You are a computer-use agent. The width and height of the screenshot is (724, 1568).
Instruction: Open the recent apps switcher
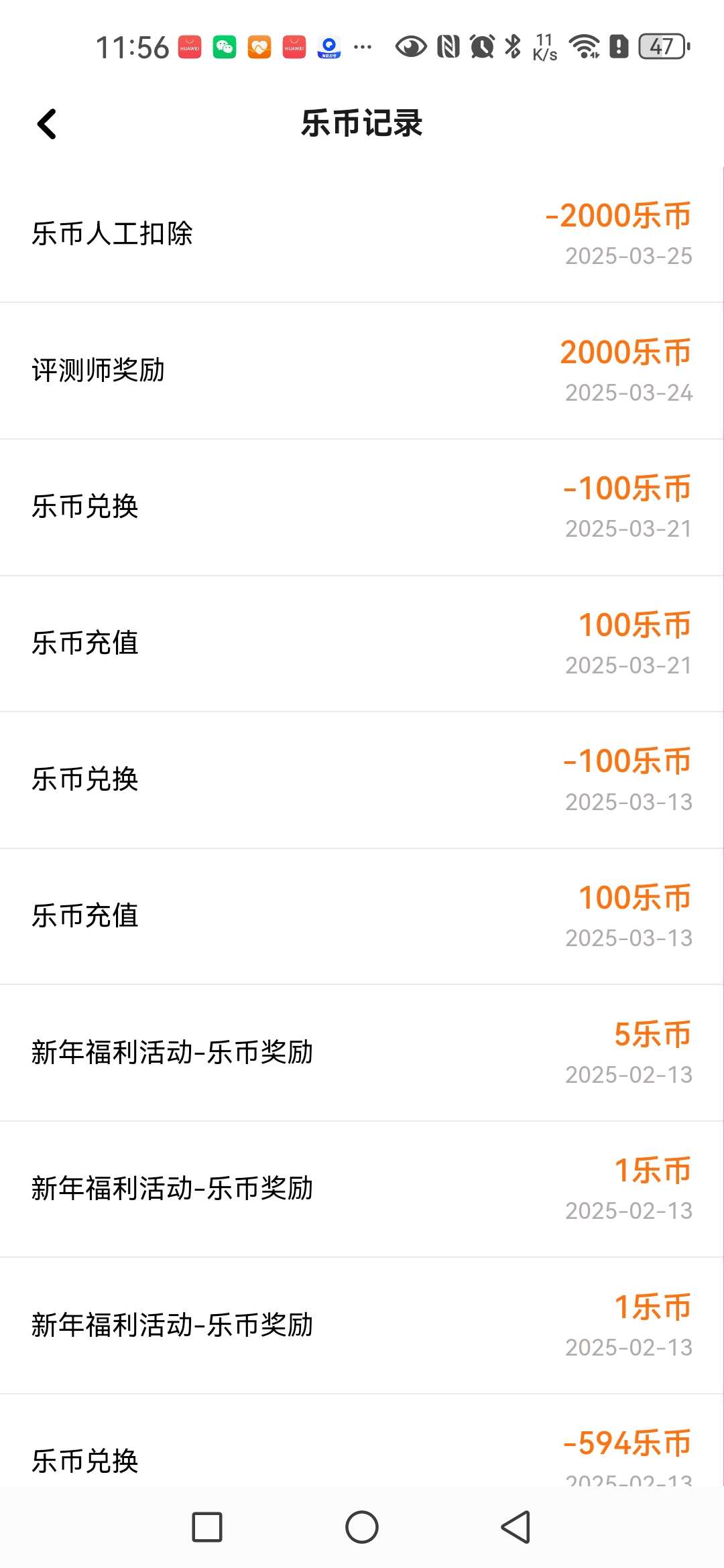point(207,1527)
